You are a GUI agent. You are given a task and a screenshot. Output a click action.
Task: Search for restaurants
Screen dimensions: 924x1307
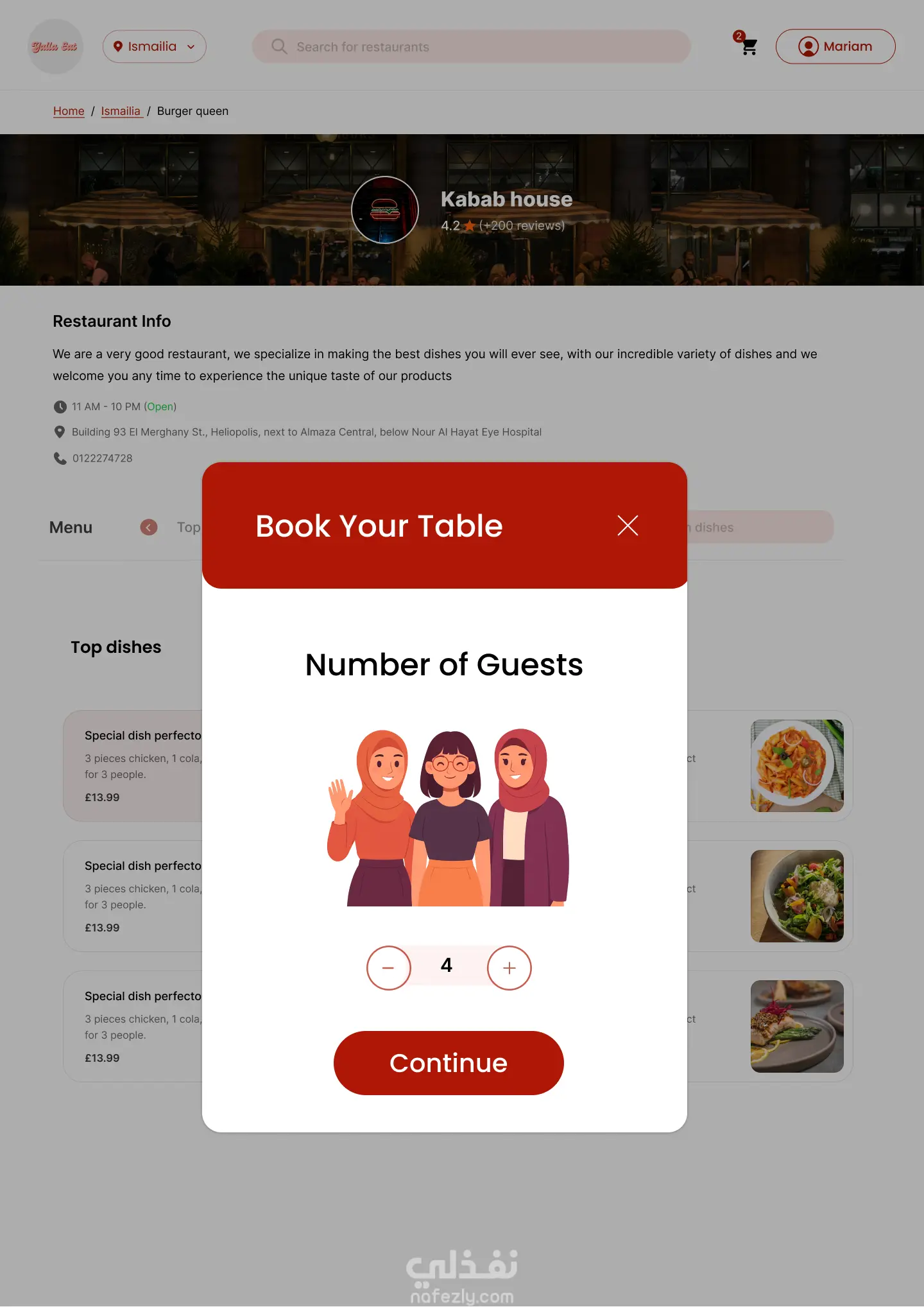[x=472, y=47]
